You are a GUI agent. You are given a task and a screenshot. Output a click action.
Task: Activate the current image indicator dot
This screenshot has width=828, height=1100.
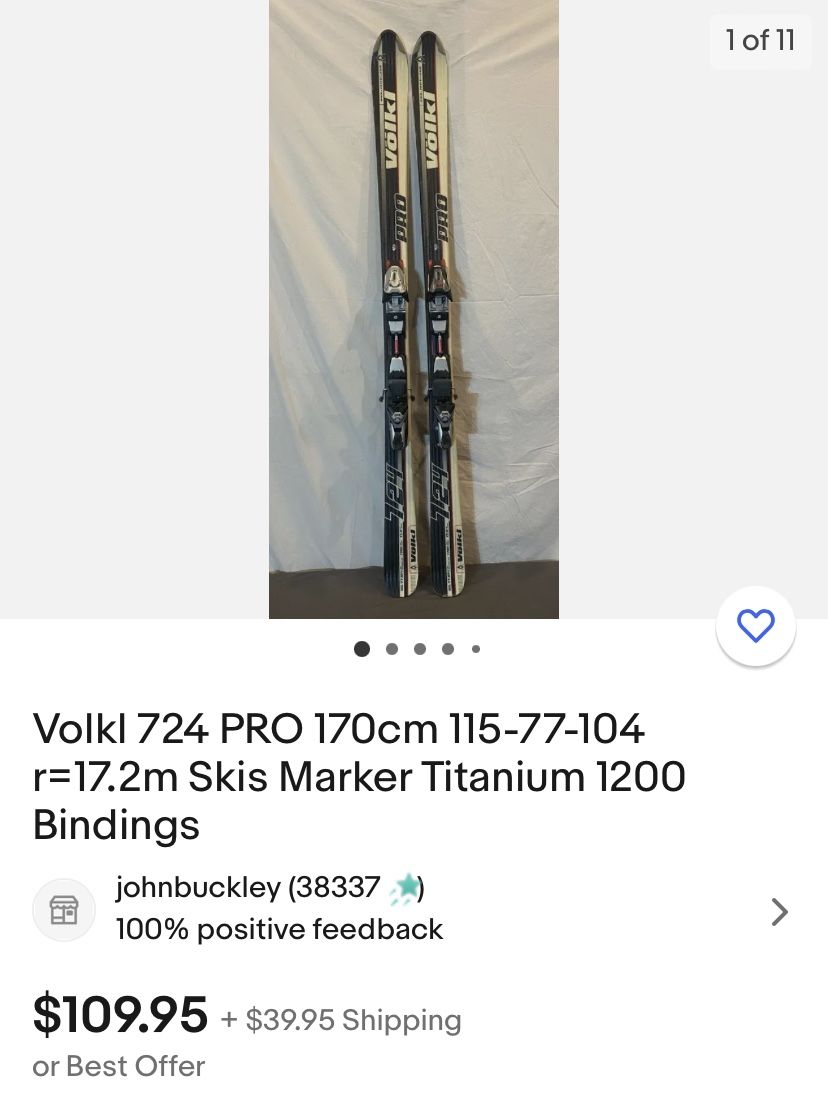[362, 649]
